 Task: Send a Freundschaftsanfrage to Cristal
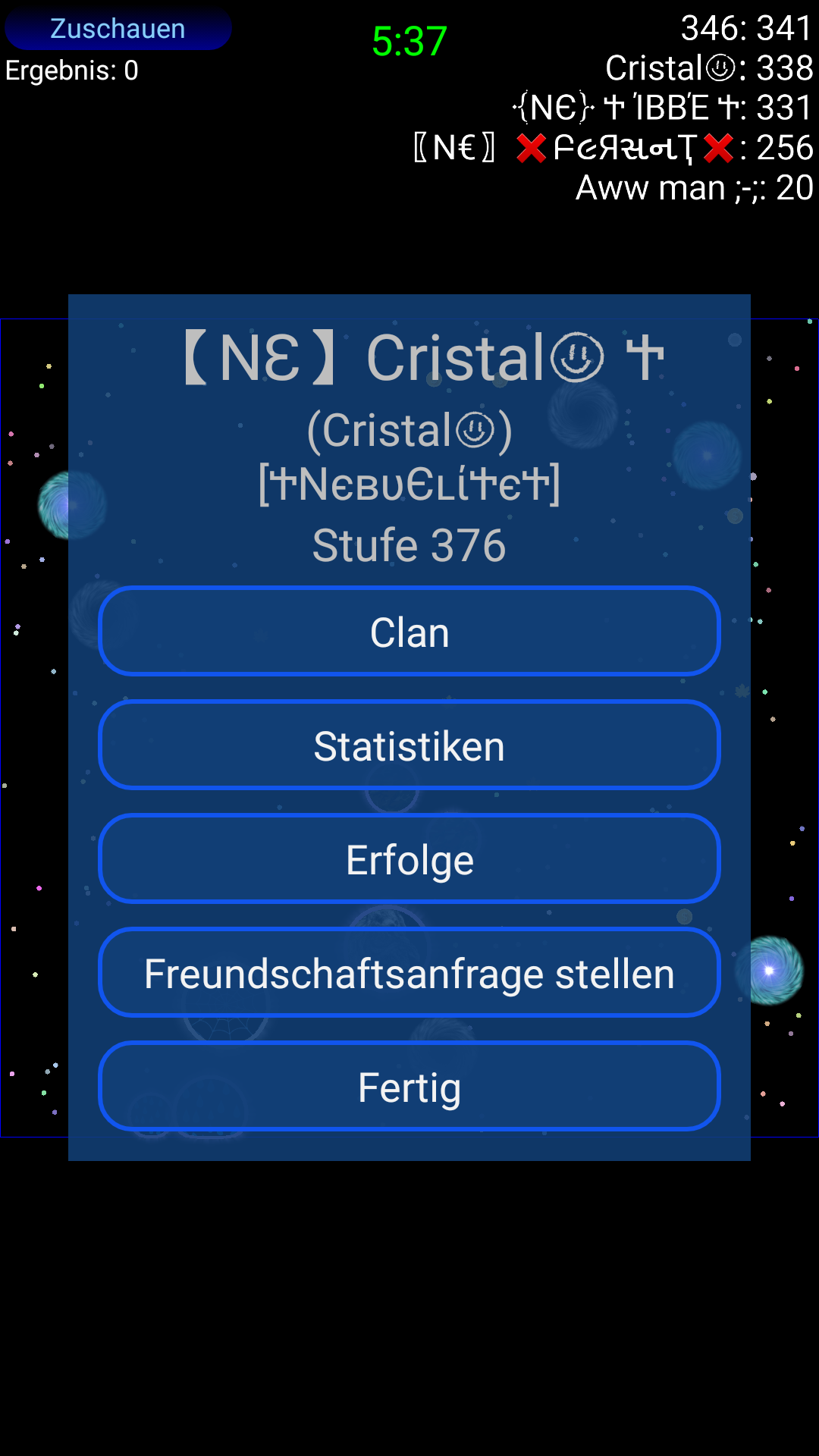409,973
